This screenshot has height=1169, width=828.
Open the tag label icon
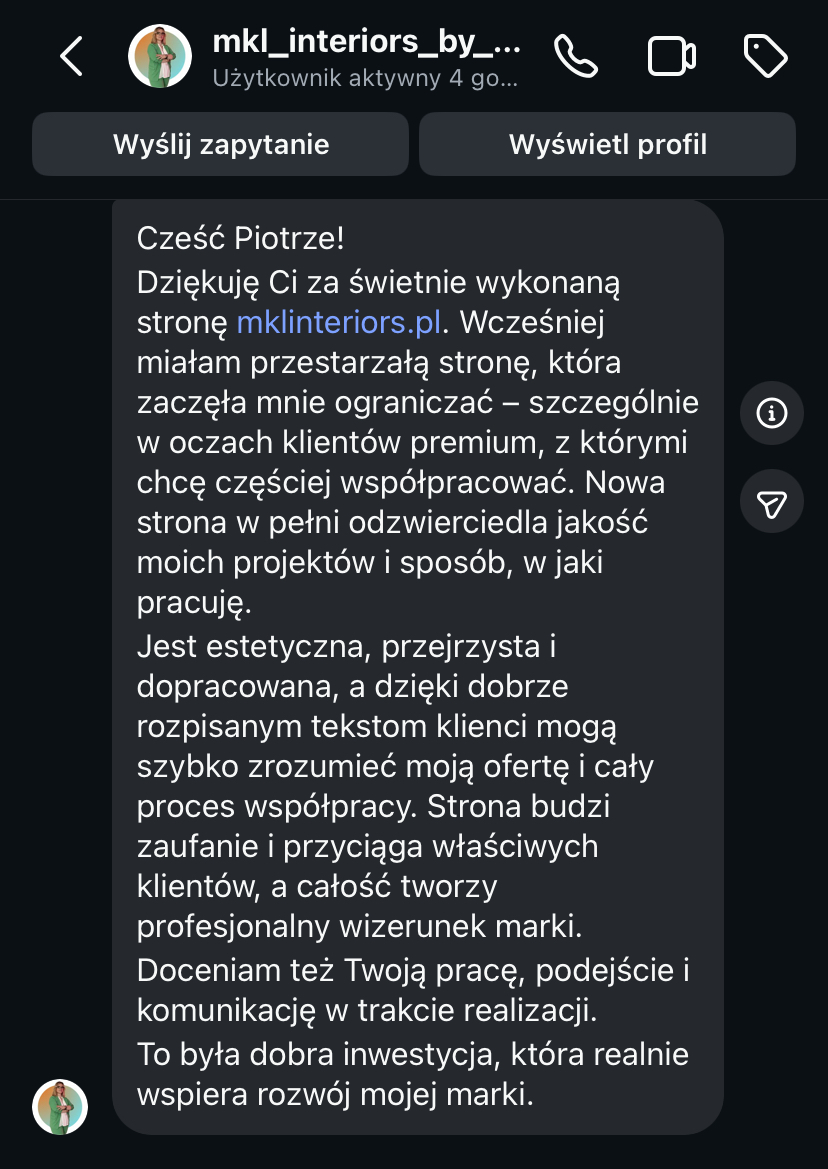pyautogui.click(x=766, y=57)
